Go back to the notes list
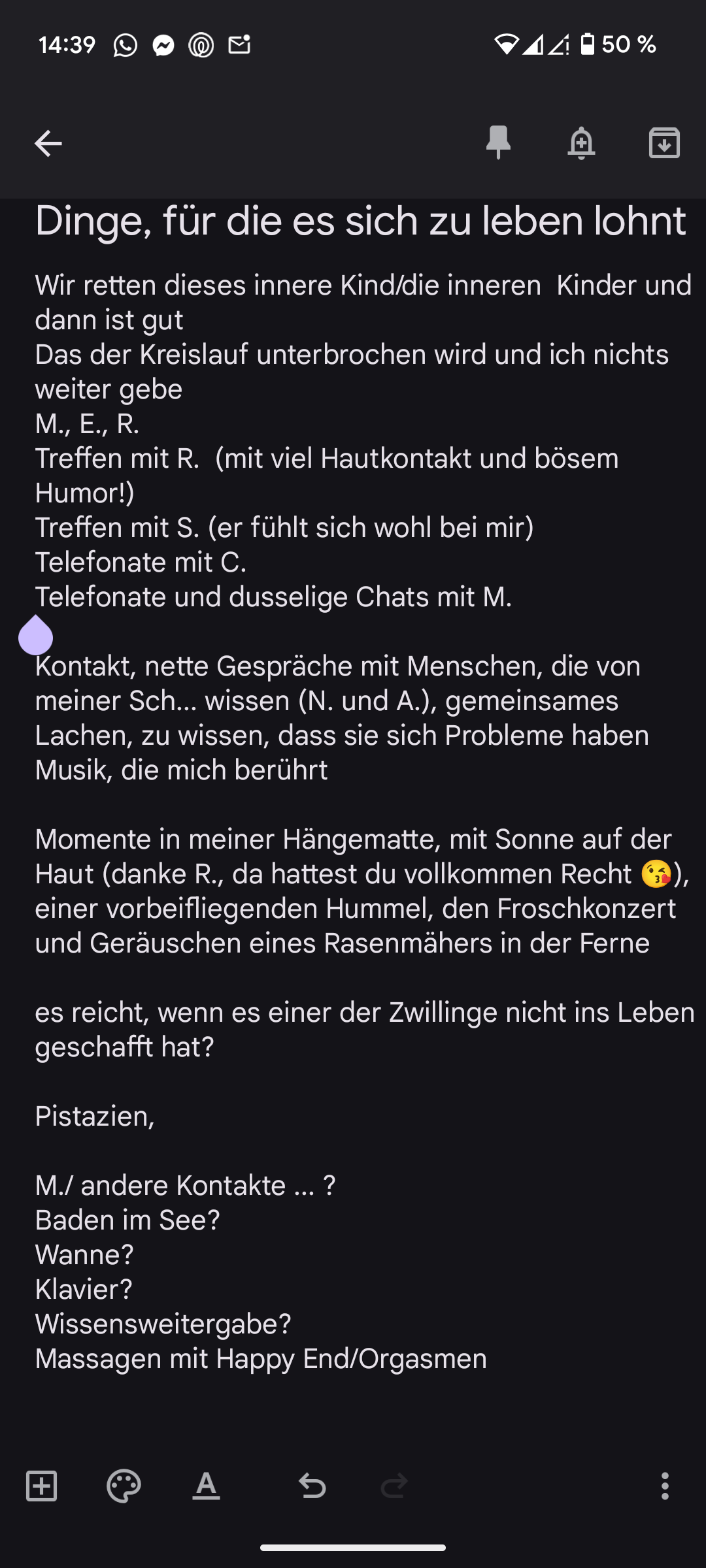706x1568 pixels. click(48, 144)
